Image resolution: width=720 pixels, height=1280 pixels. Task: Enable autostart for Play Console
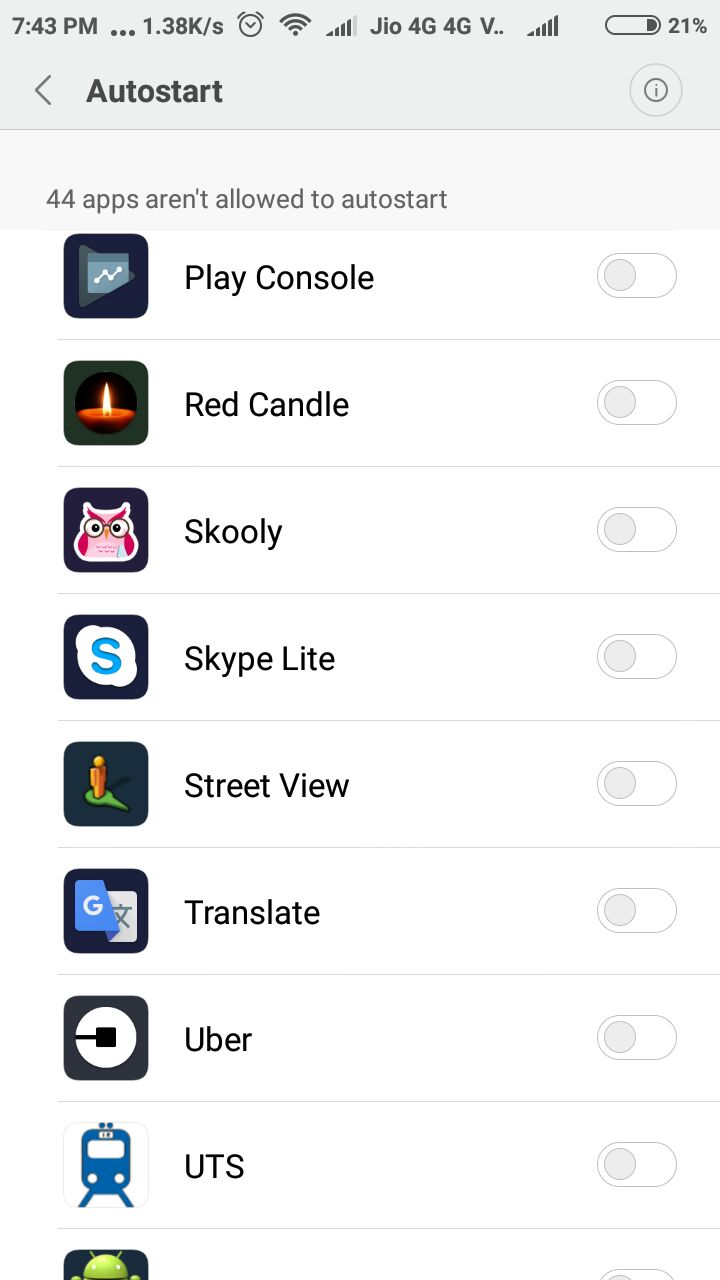tap(637, 276)
